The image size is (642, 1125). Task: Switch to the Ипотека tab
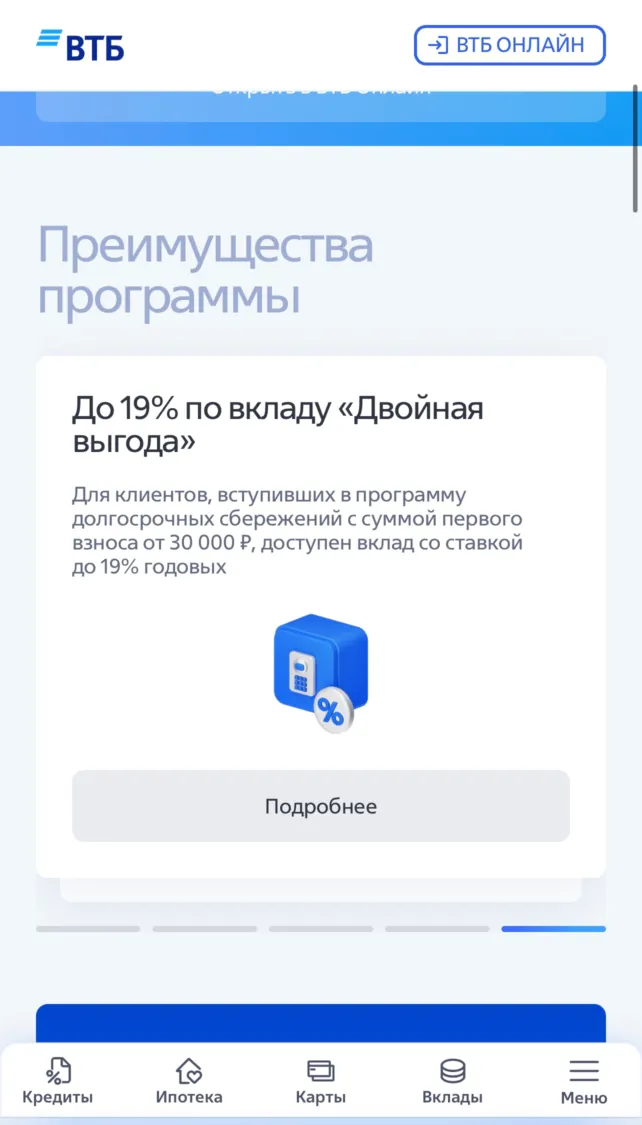coord(189,1081)
